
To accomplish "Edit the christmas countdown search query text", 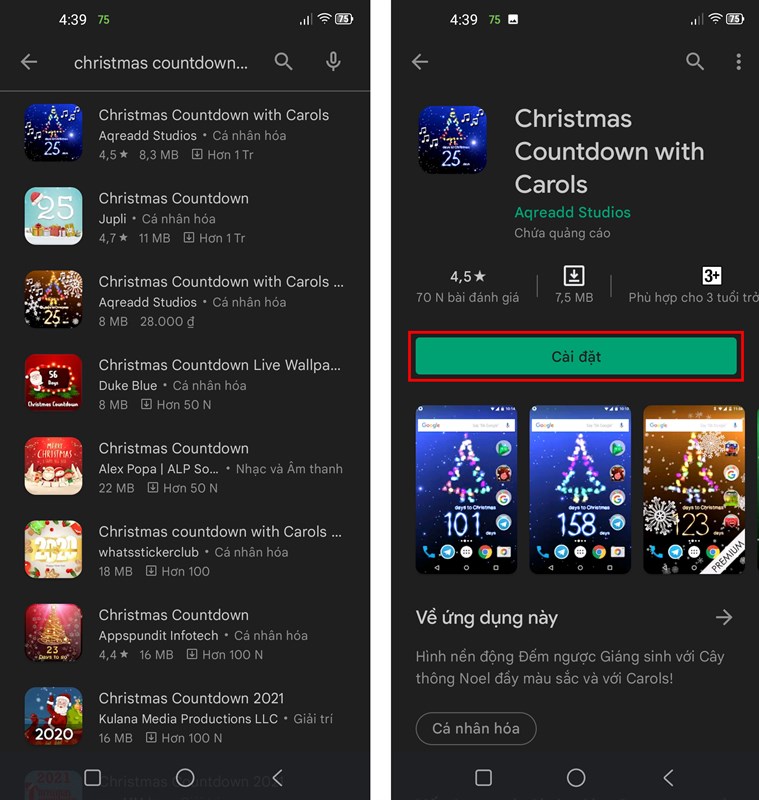I will tap(160, 62).
